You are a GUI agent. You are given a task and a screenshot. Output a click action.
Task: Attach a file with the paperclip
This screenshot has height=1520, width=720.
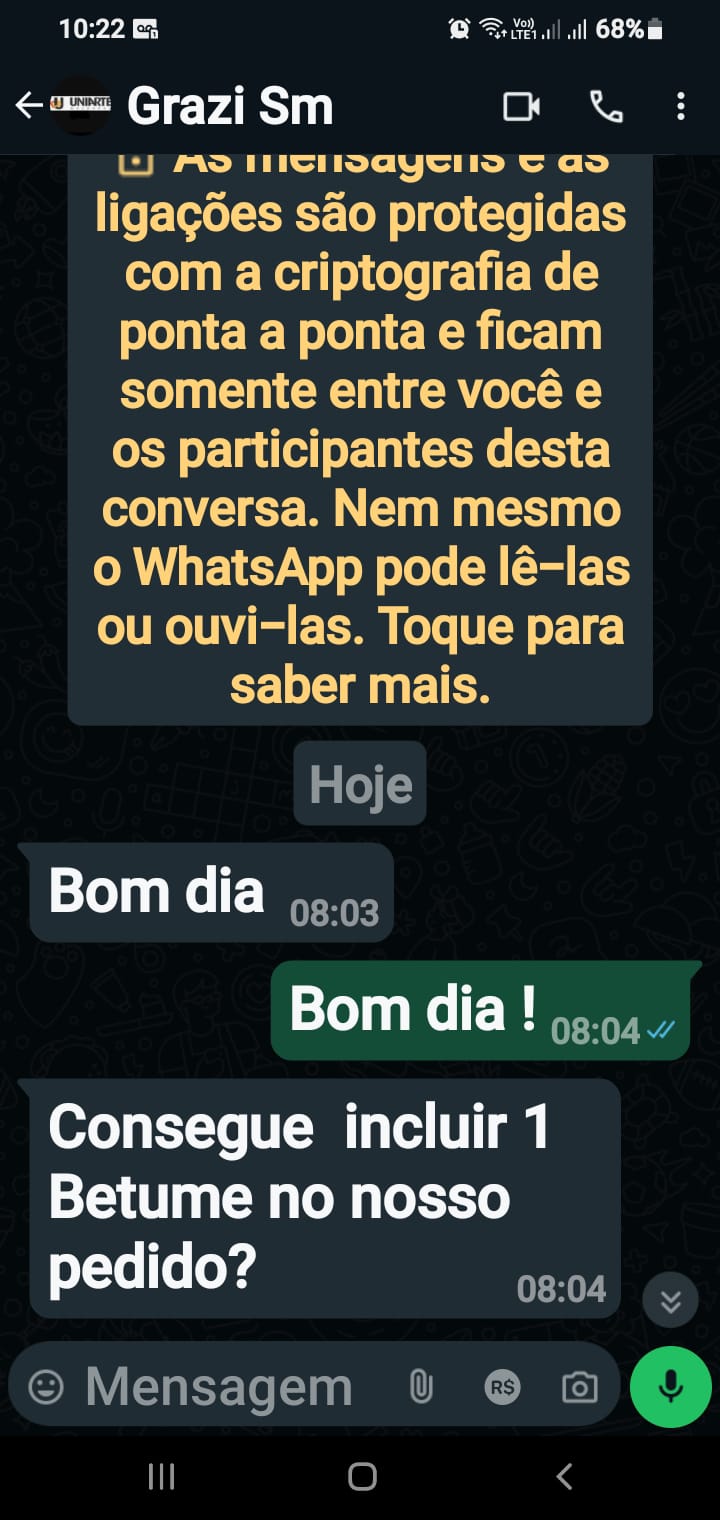[x=421, y=1387]
